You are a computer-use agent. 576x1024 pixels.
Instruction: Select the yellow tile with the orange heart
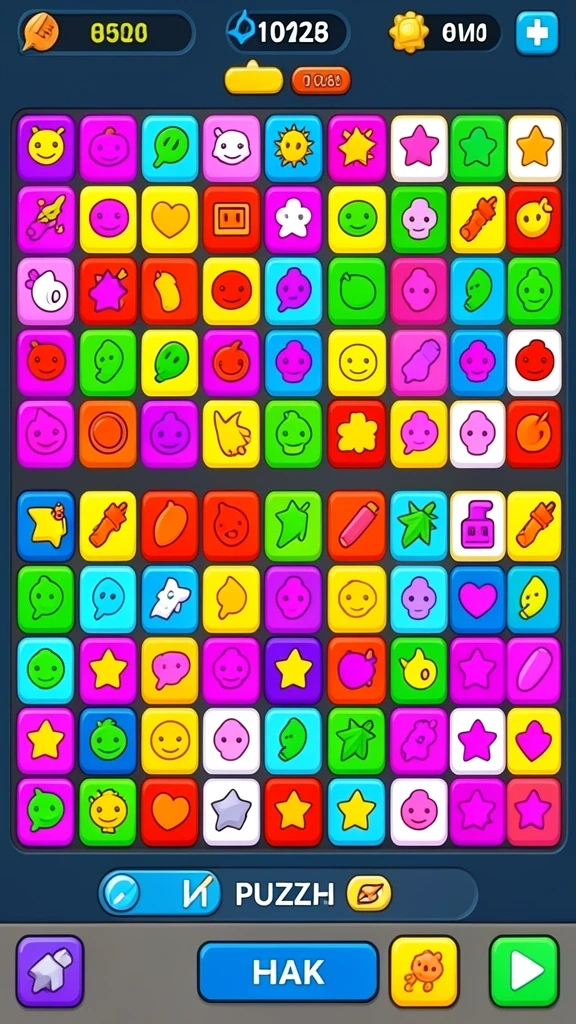click(170, 219)
